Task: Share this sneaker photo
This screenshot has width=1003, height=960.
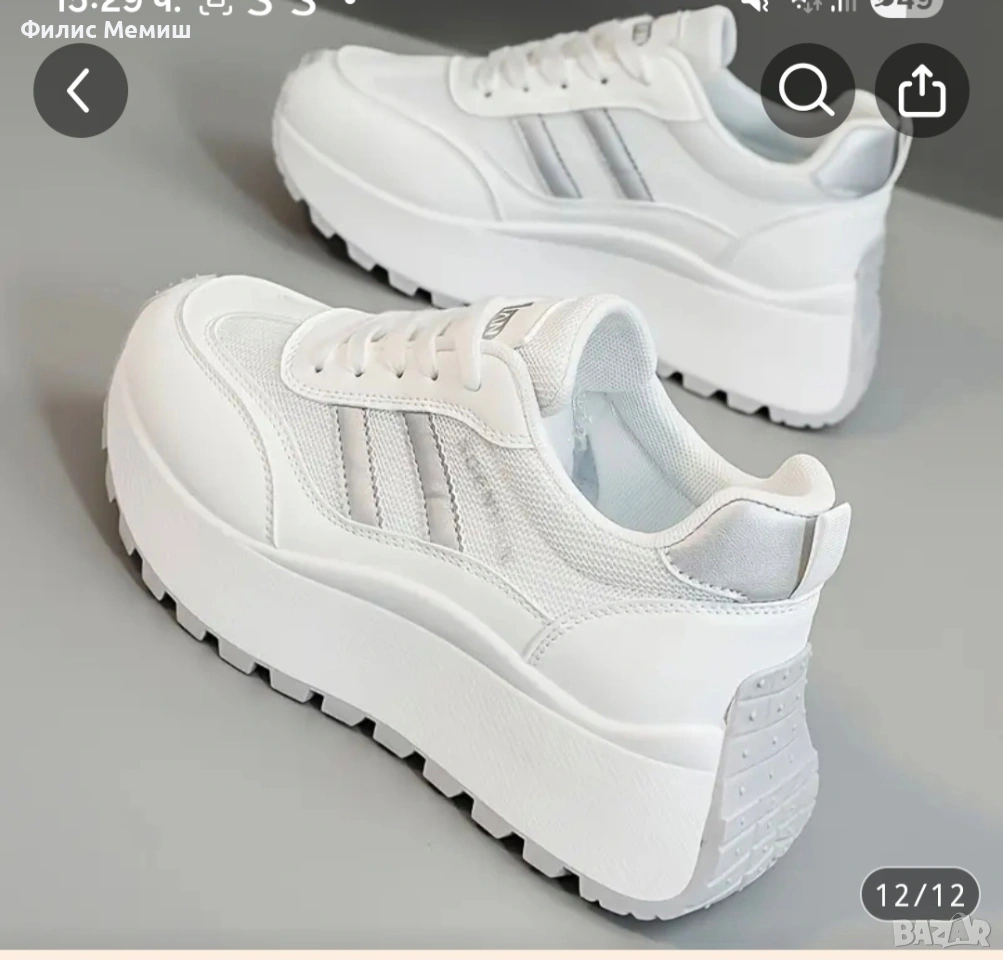Action: click(x=921, y=91)
